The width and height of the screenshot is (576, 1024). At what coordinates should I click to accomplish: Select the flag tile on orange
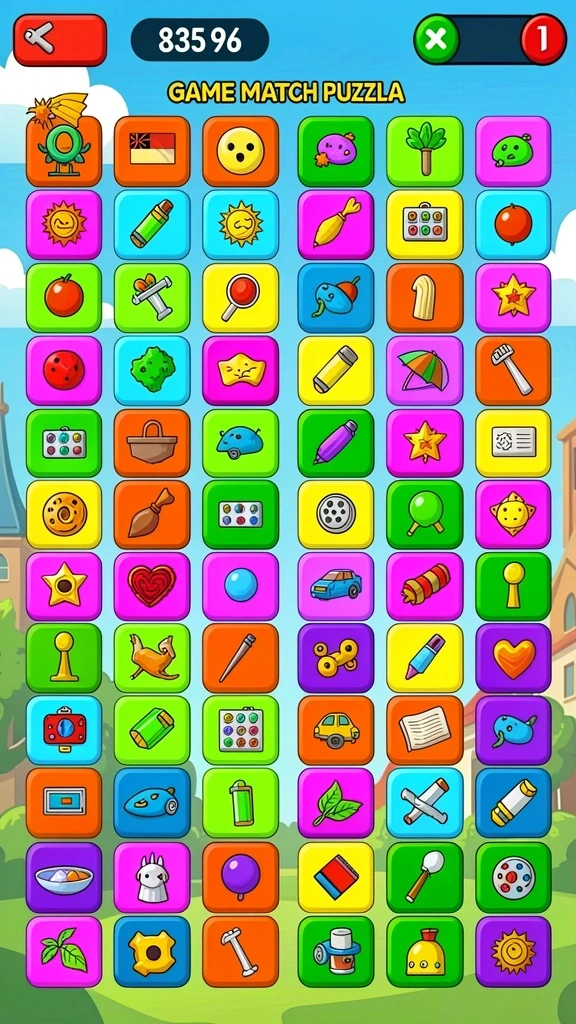(152, 152)
